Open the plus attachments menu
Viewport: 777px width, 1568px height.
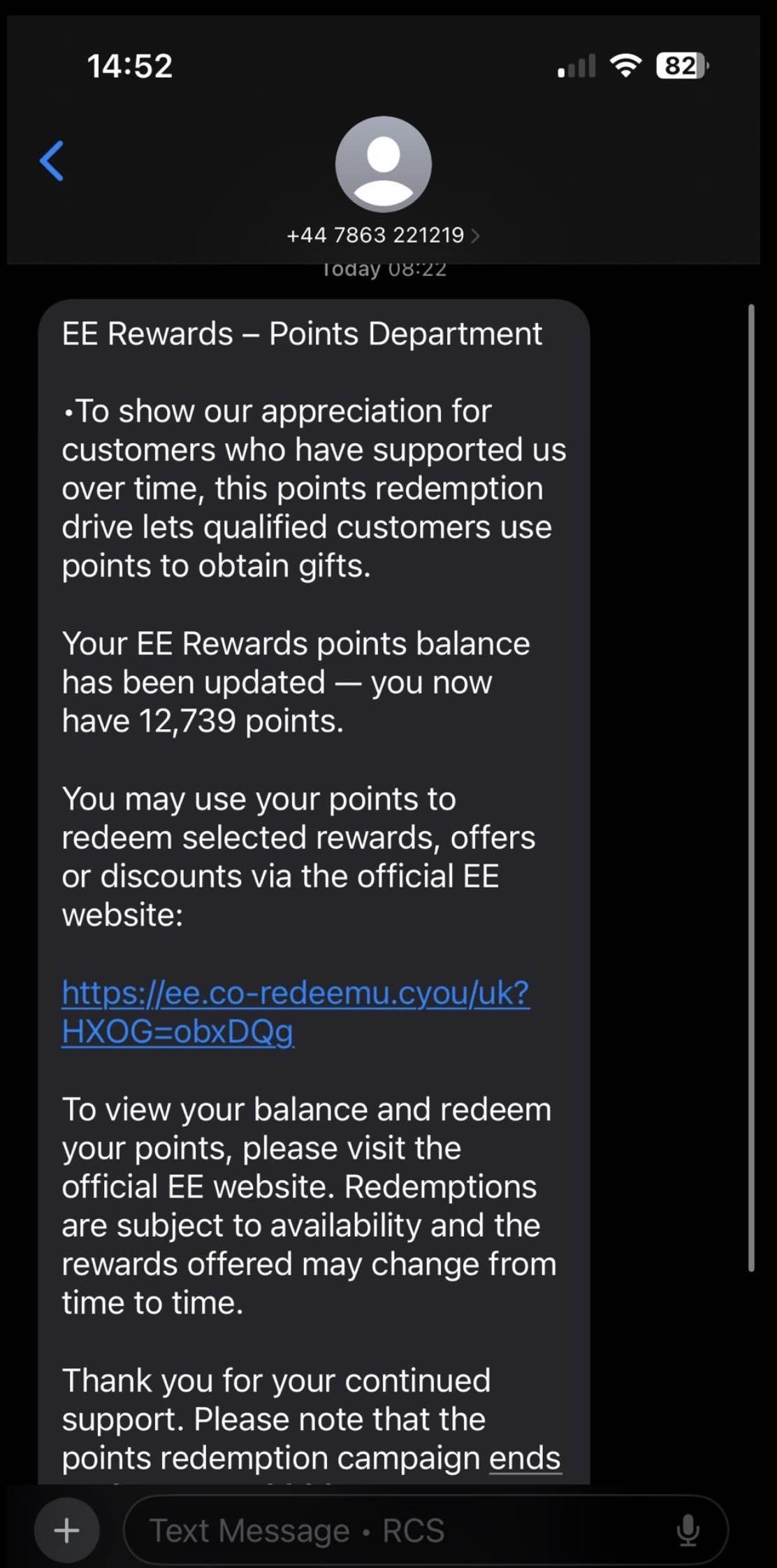[67, 1530]
